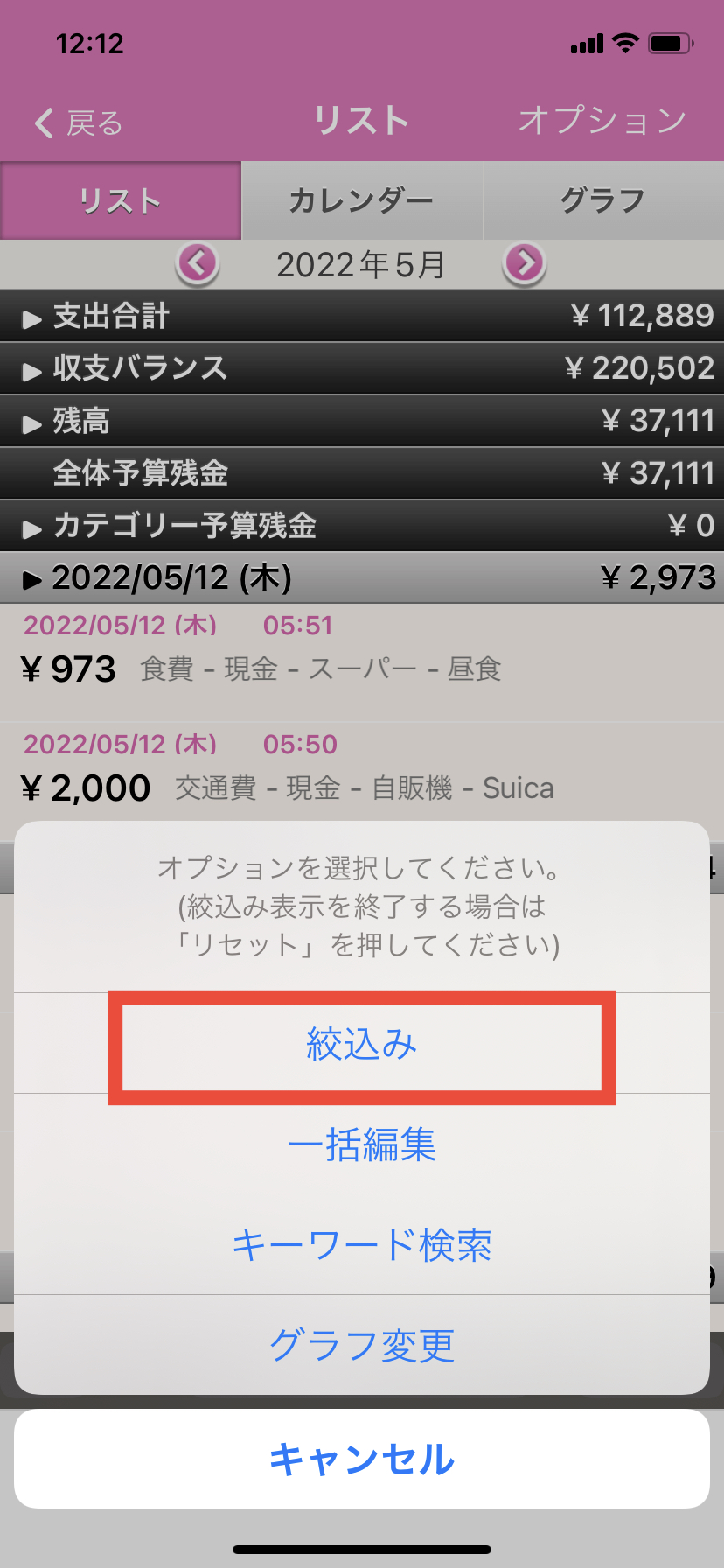This screenshot has height=1568, width=724.
Task: Select グラフ変更 option
Action: [x=362, y=1345]
